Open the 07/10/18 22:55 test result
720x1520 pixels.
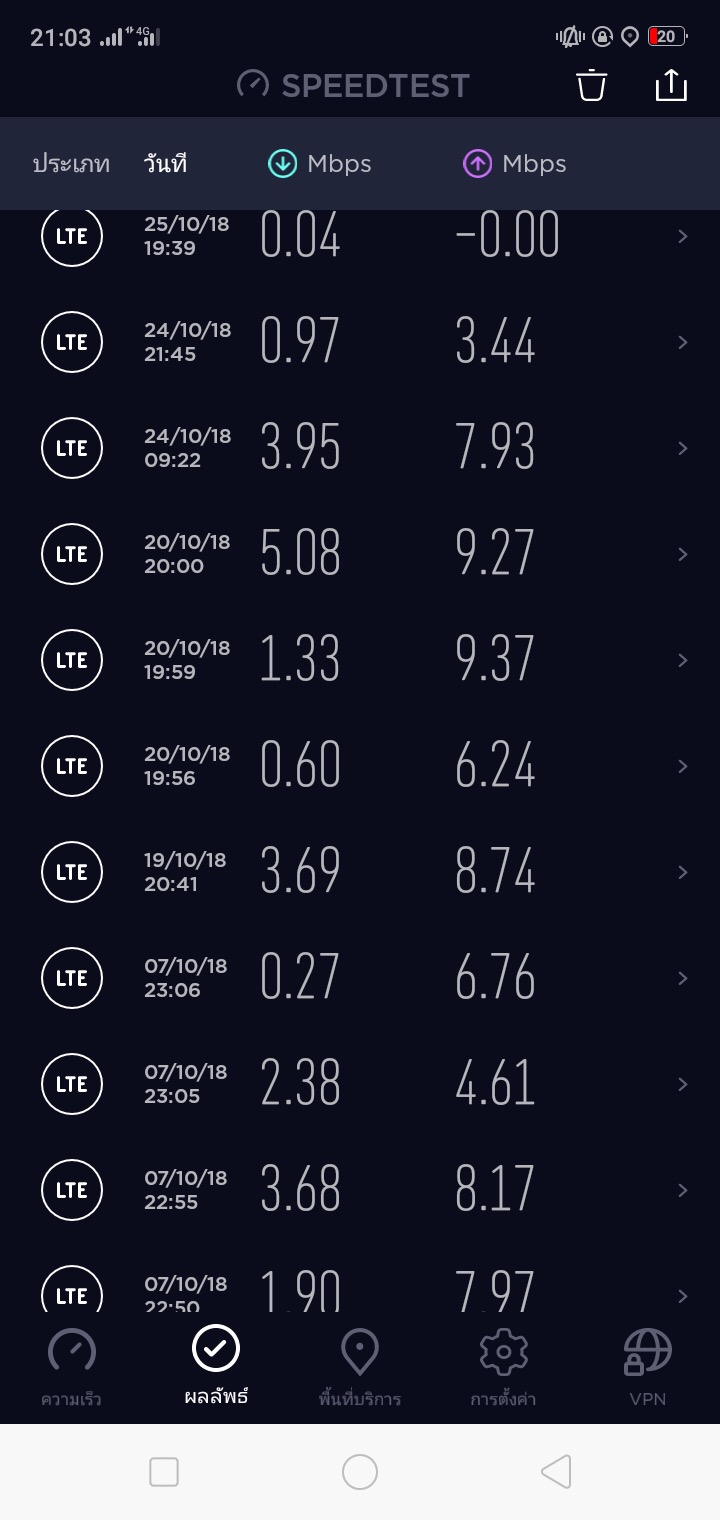pos(360,1190)
